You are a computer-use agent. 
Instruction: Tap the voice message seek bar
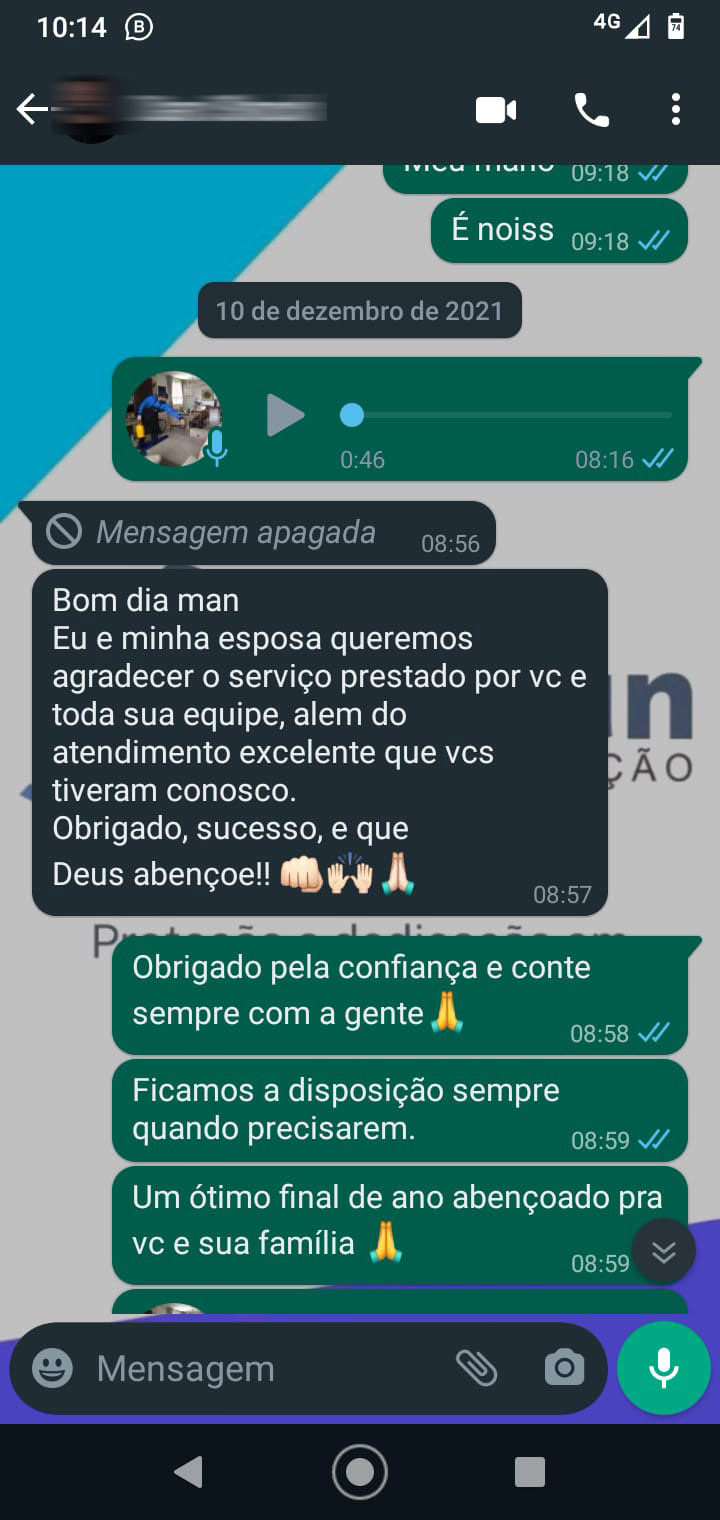pos(505,415)
